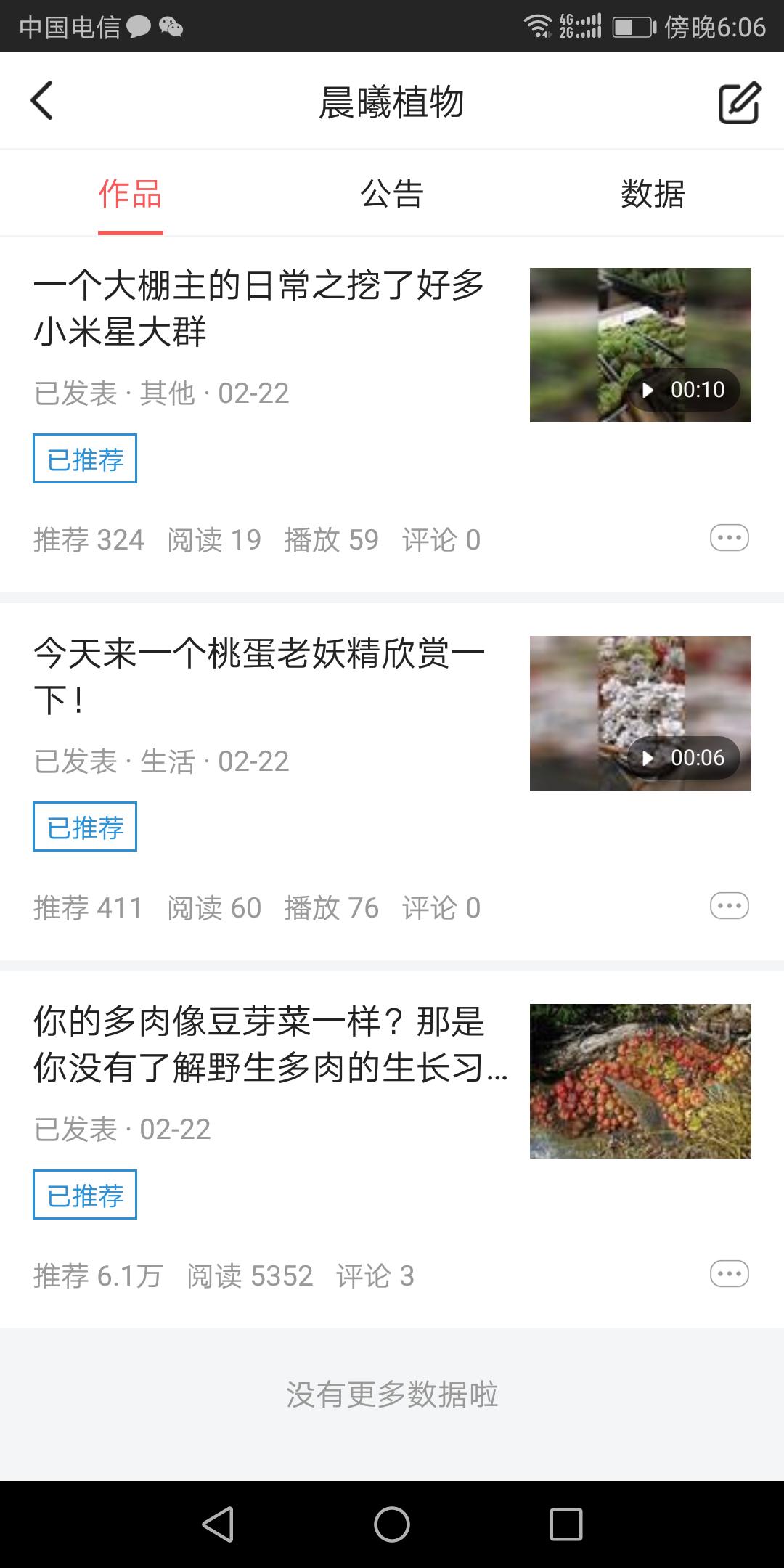Tap the play icon on the 00:06 video
The width and height of the screenshot is (784, 1568).
647,757
